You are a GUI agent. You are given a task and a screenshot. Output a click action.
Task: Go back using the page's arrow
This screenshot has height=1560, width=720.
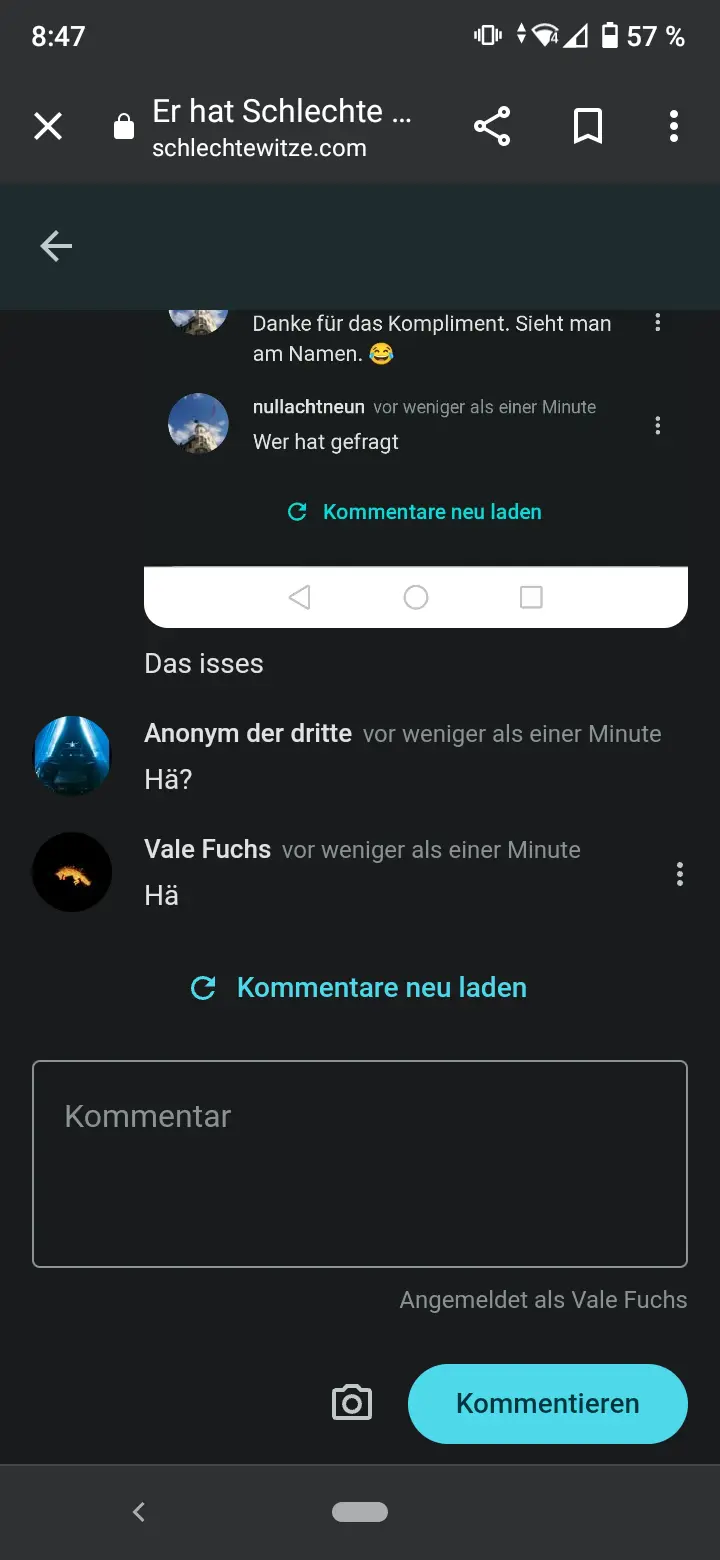[x=56, y=246]
